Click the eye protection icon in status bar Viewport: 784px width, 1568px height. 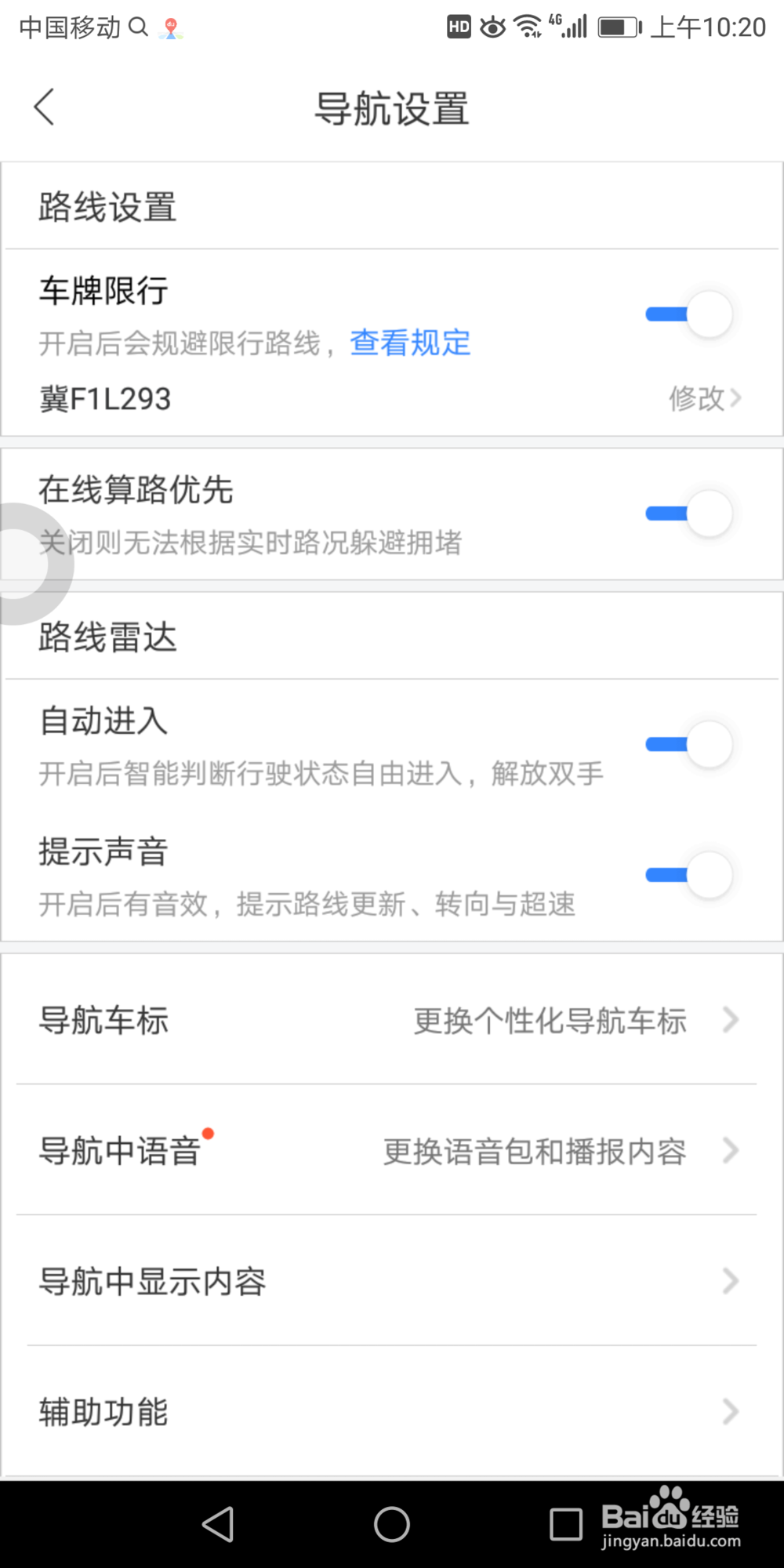pos(492,26)
